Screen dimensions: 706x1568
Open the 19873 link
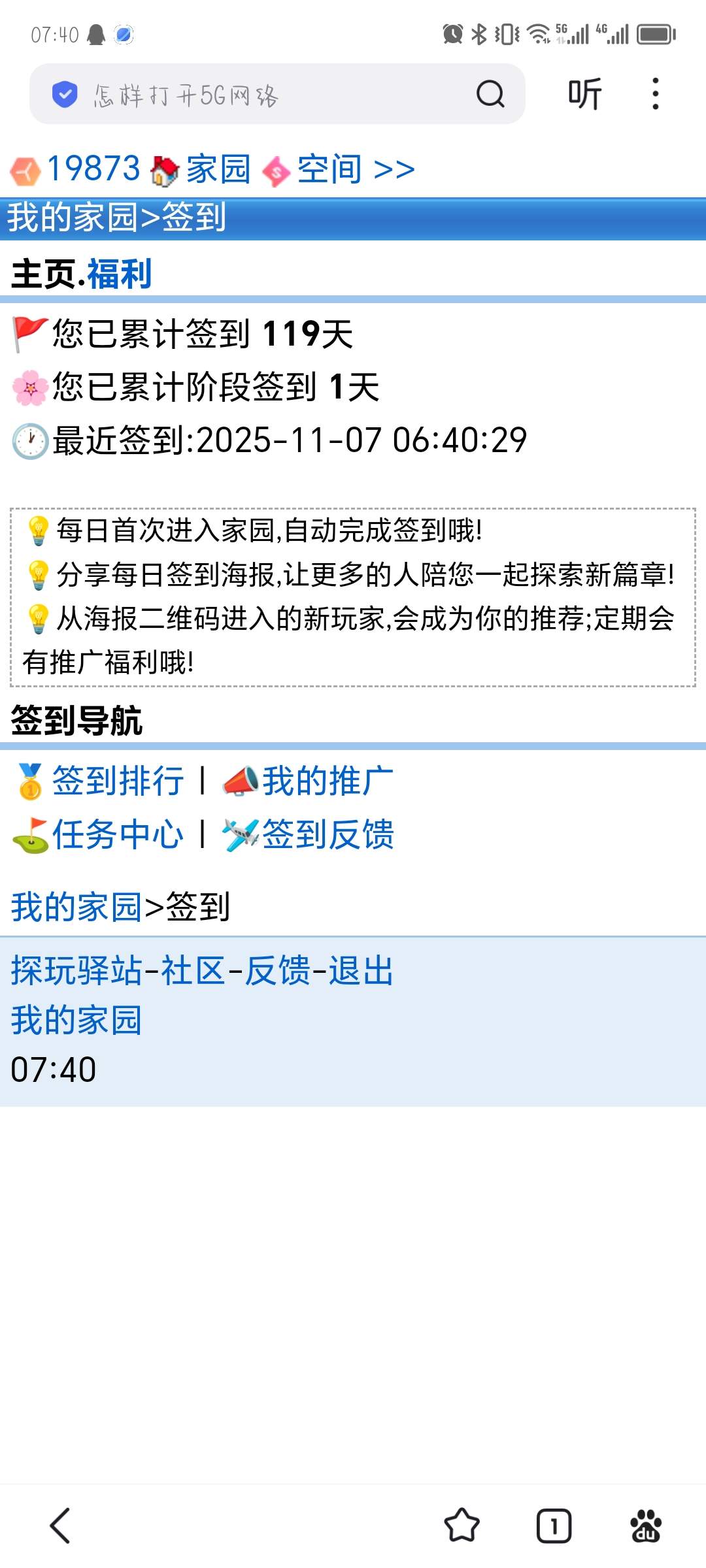click(93, 169)
